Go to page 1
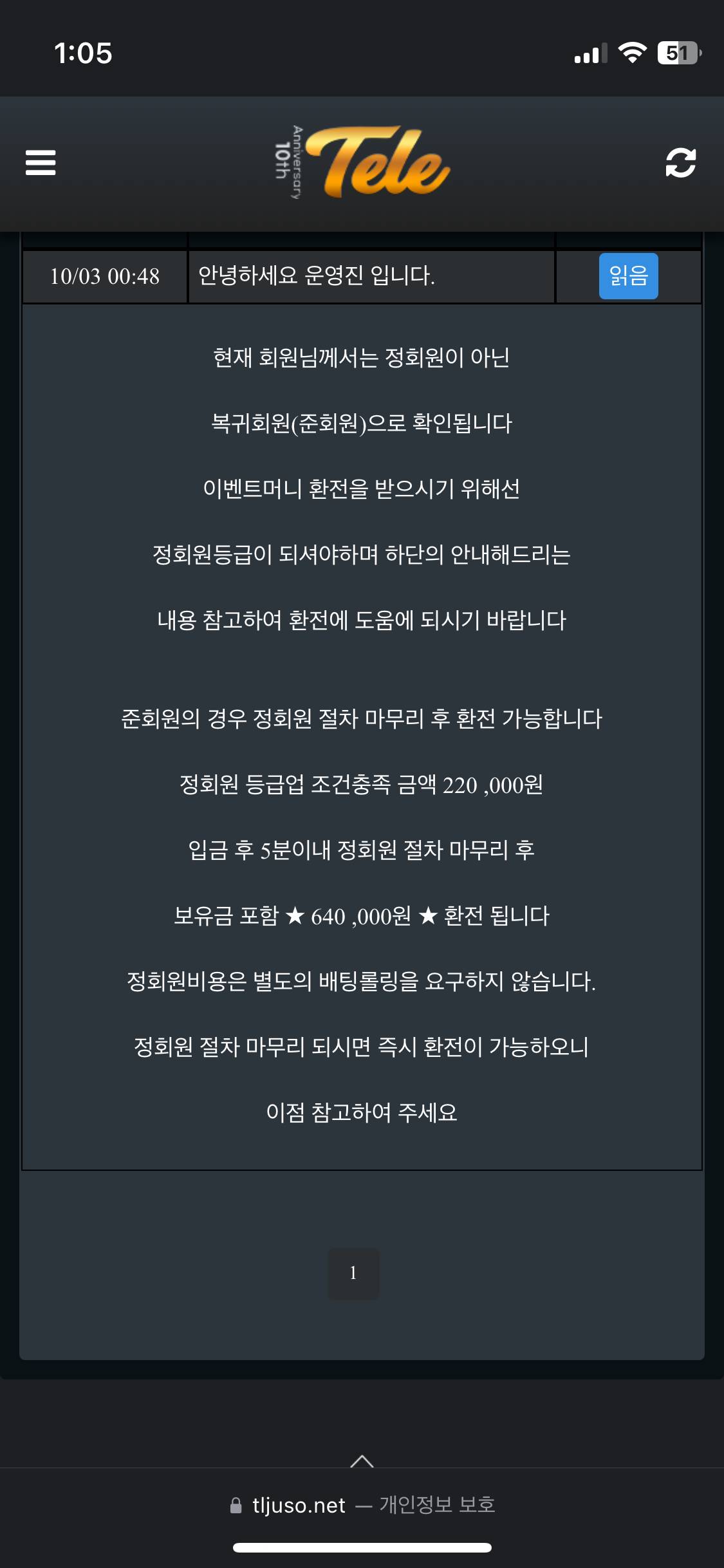The width and height of the screenshot is (724, 1568). pyautogui.click(x=353, y=1273)
